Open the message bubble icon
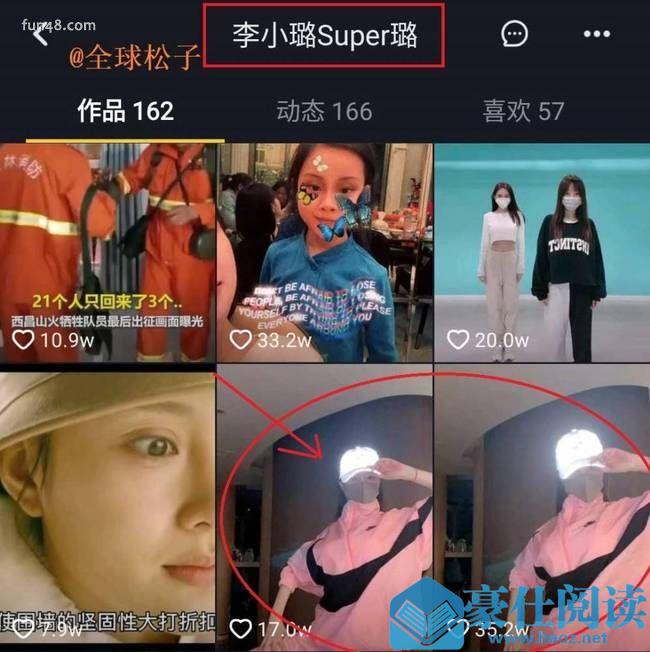 click(x=514, y=34)
